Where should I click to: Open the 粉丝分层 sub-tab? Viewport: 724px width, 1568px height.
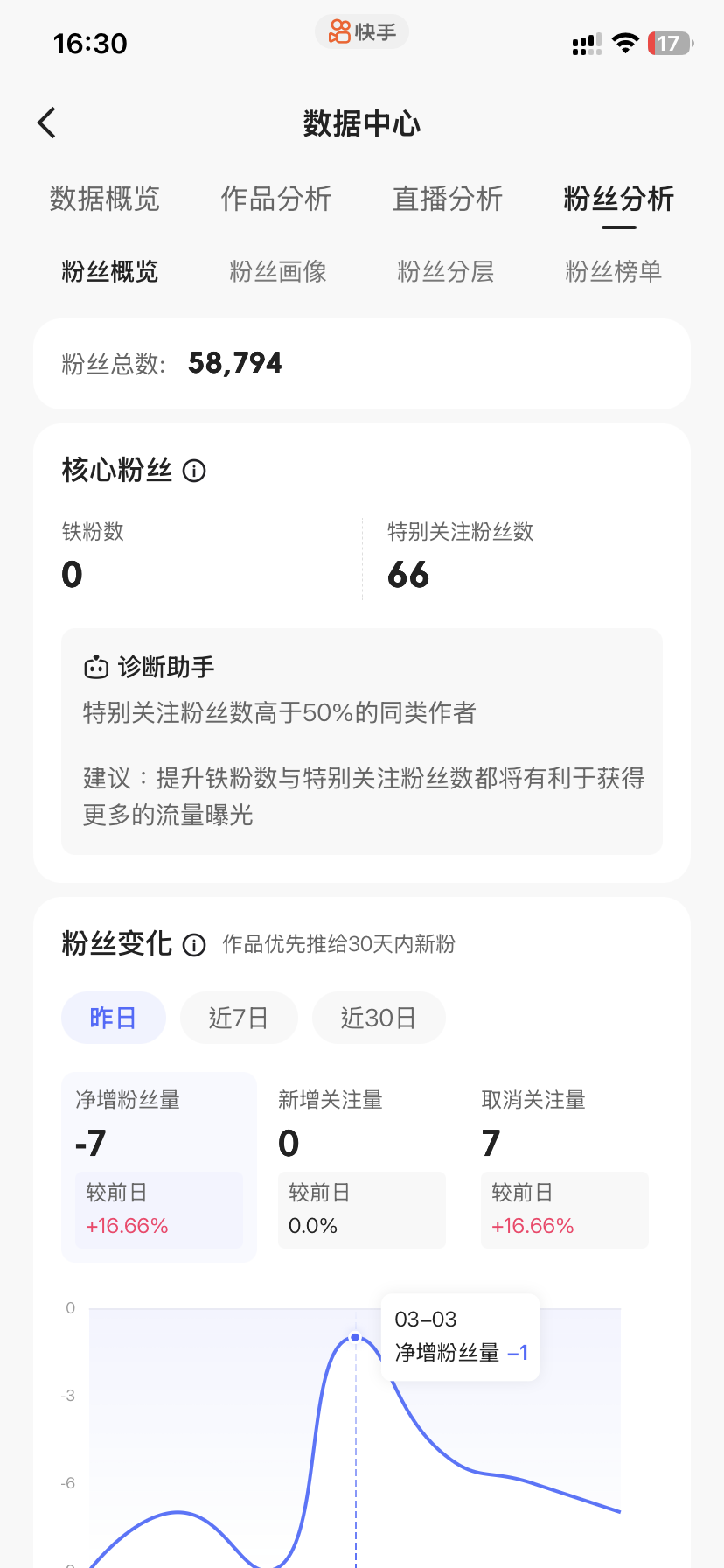446,272
